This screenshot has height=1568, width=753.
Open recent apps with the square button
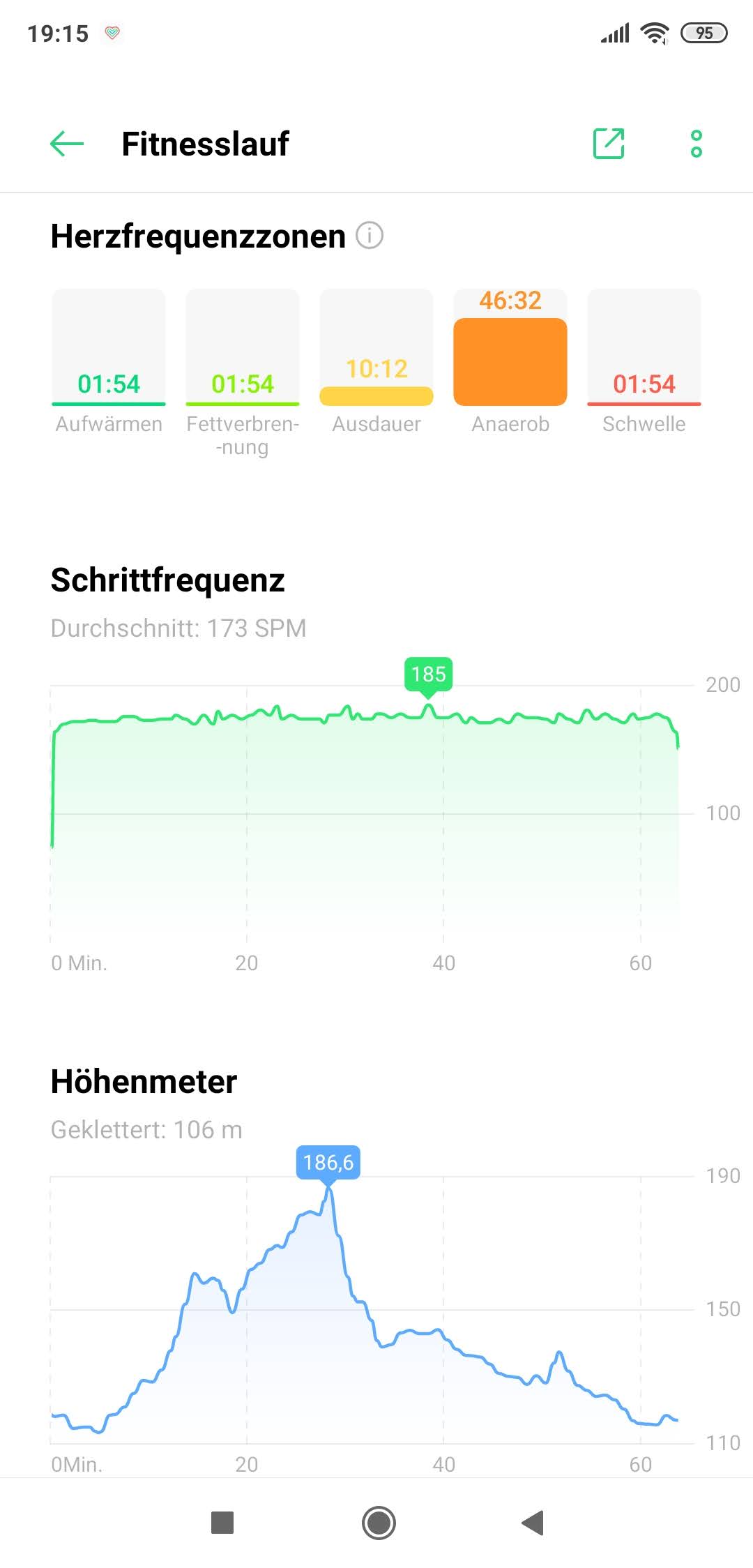tap(222, 1523)
